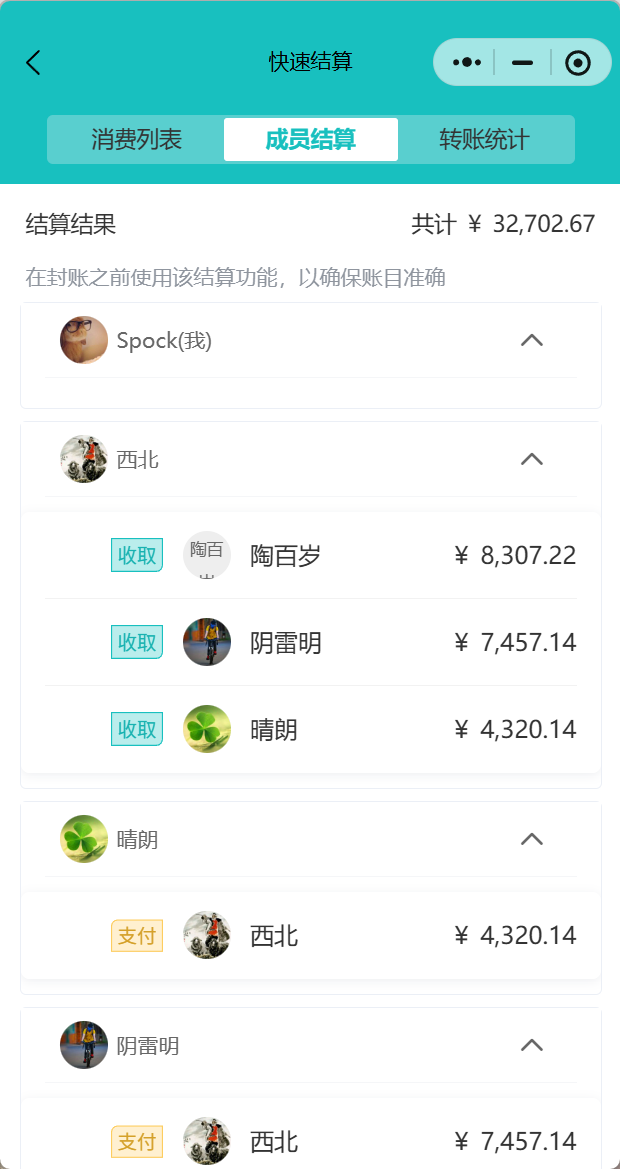The width and height of the screenshot is (620, 1169).
Task: Collapse the 晴朗 member section header
Action: coord(532,840)
